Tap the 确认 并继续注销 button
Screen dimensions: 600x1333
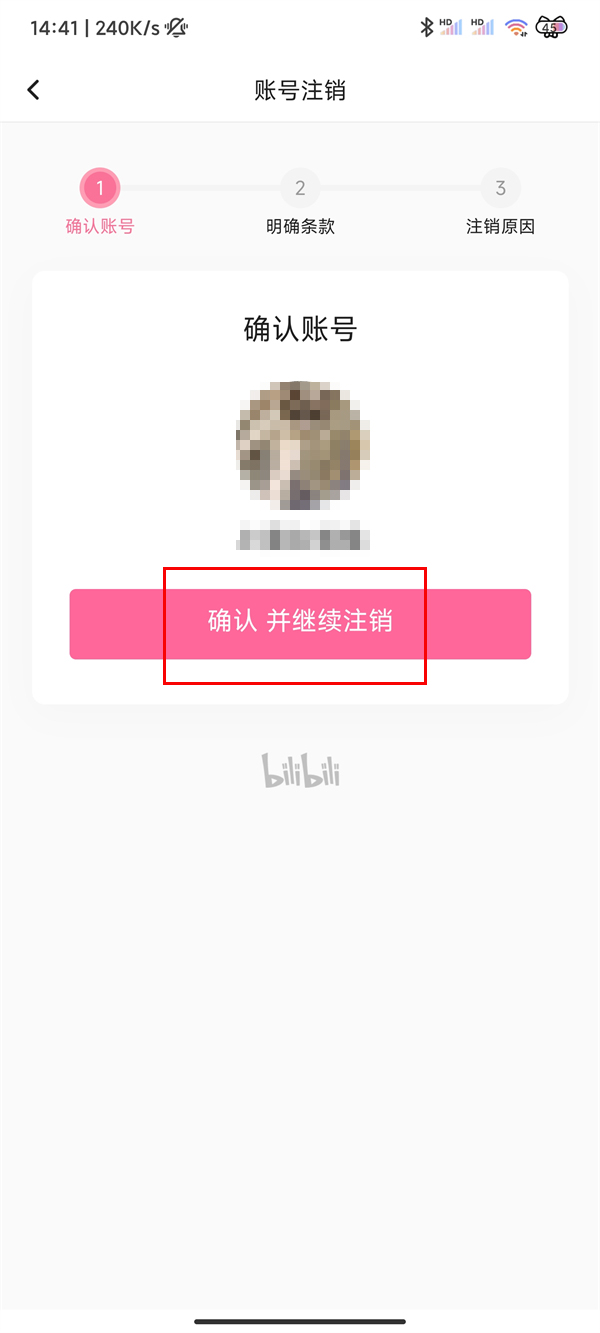[x=300, y=624]
